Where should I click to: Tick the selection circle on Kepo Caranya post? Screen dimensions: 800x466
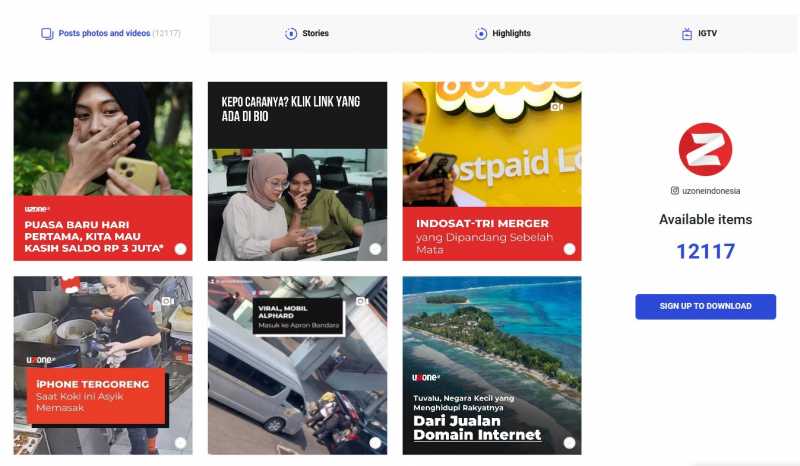pos(375,249)
